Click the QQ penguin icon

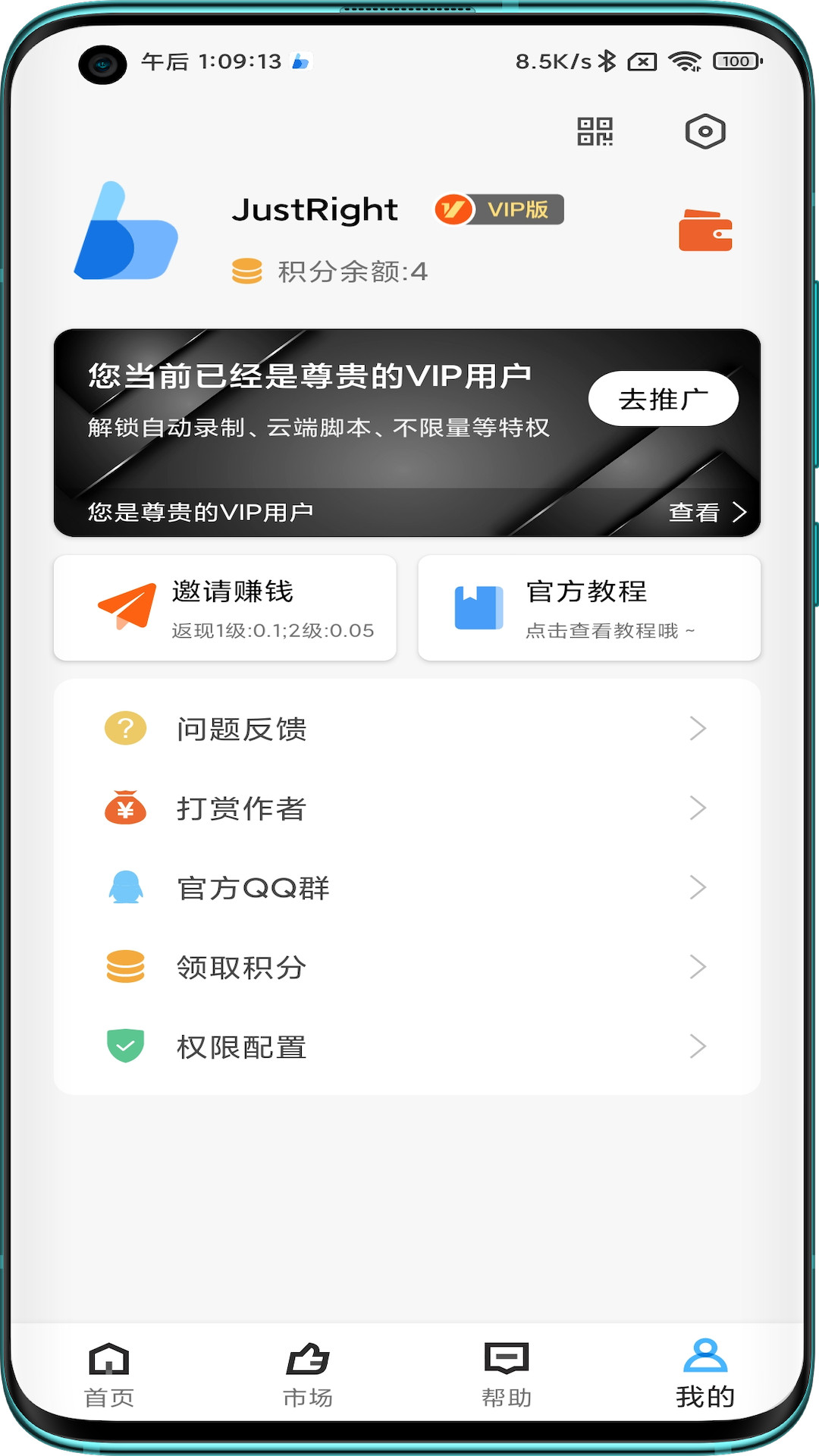pyautogui.click(x=126, y=887)
